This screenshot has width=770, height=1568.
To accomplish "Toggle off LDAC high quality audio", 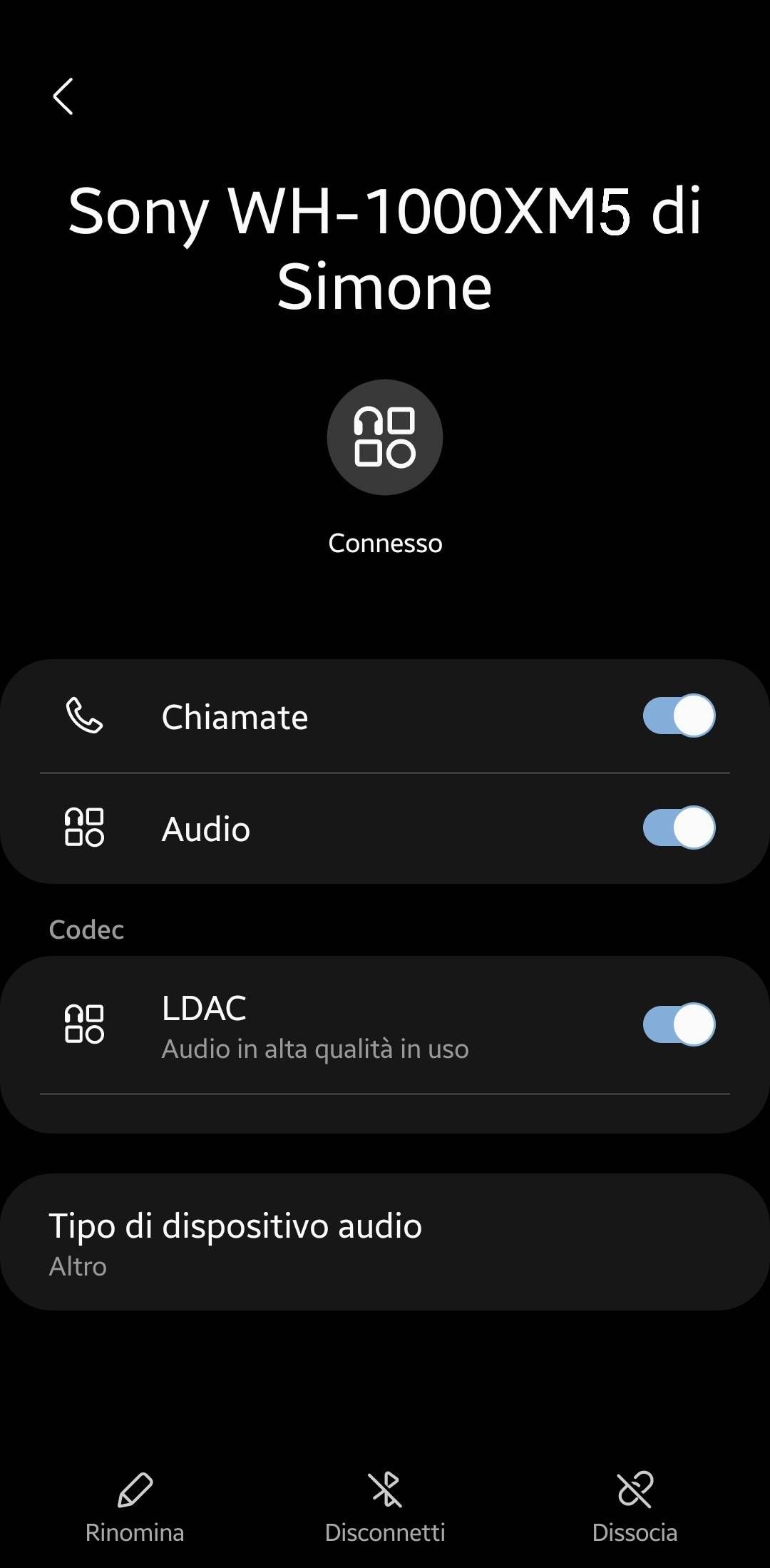I will coord(679,1024).
